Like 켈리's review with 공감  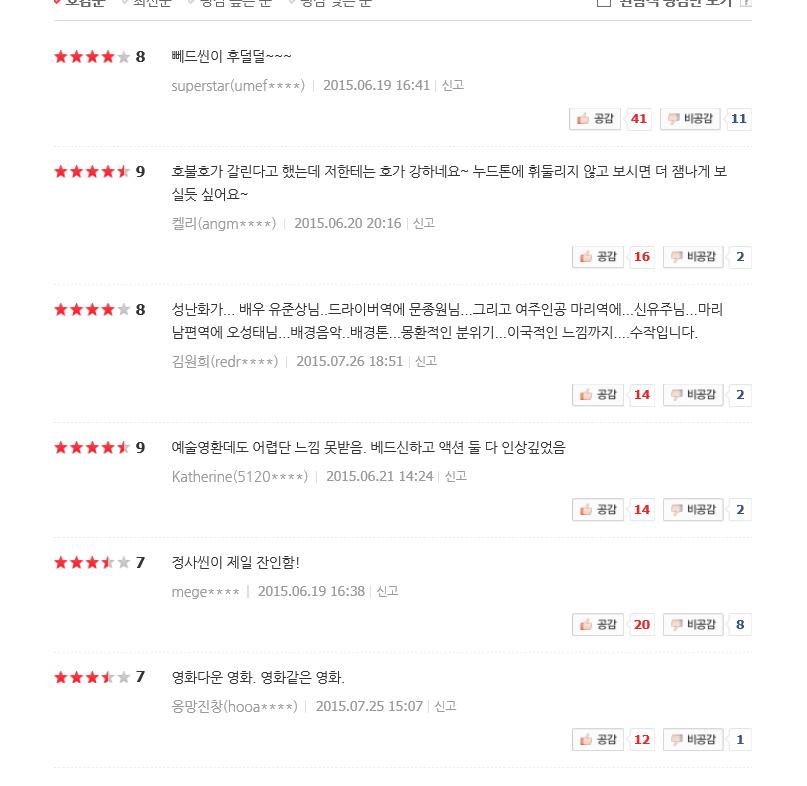pyautogui.click(x=597, y=257)
